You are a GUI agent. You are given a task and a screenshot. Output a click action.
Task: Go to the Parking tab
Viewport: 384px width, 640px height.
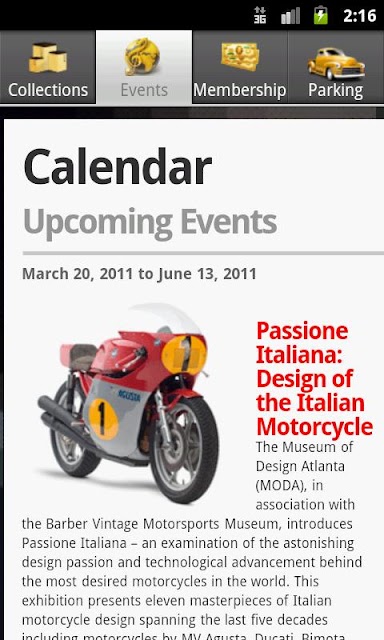[336, 67]
